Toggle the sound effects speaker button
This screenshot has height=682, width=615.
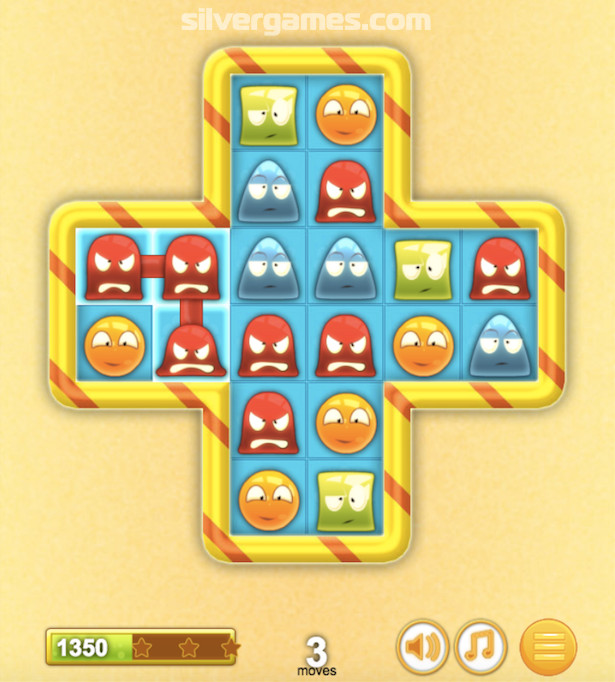[x=423, y=647]
